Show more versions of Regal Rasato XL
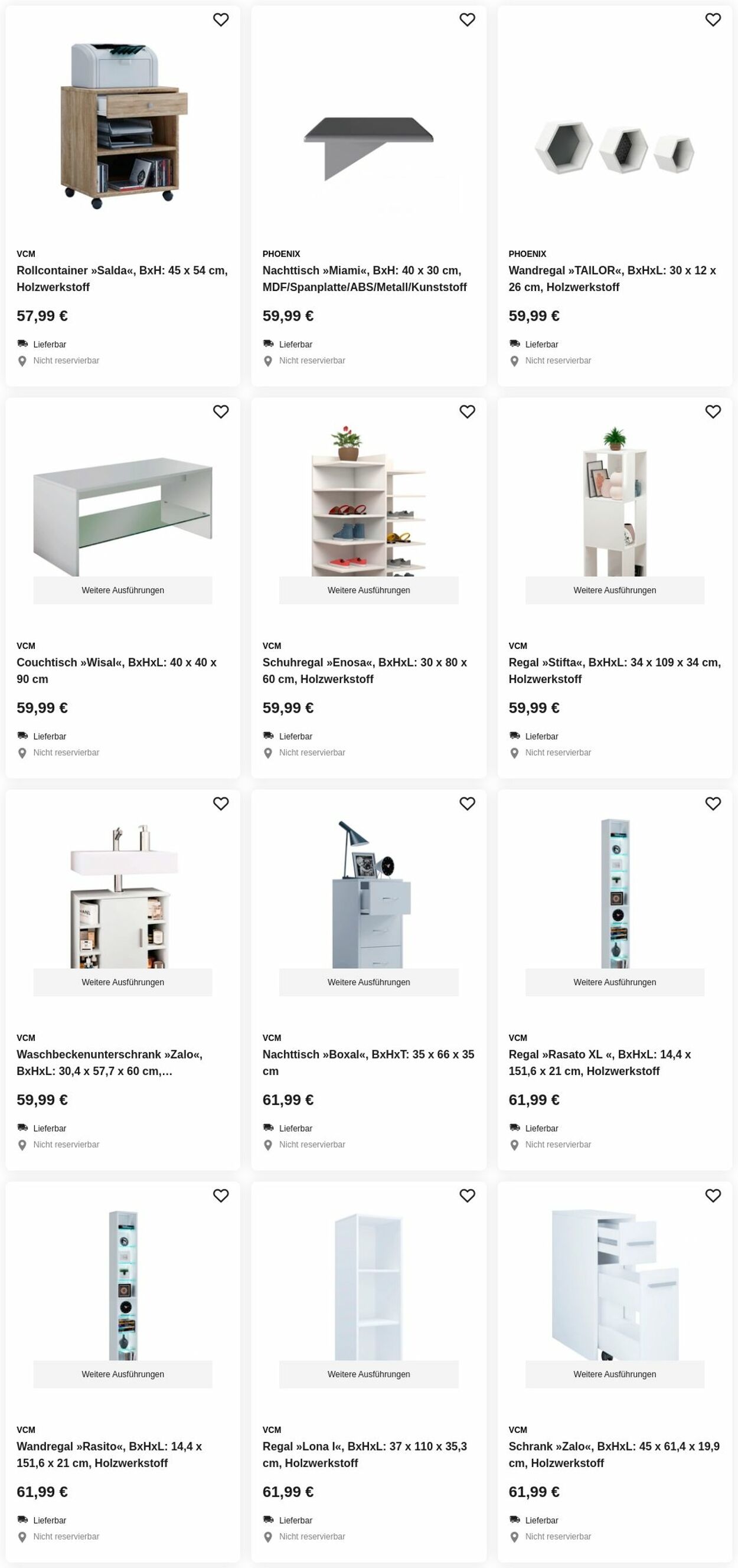Viewport: 738px width, 1568px height. 615,982
